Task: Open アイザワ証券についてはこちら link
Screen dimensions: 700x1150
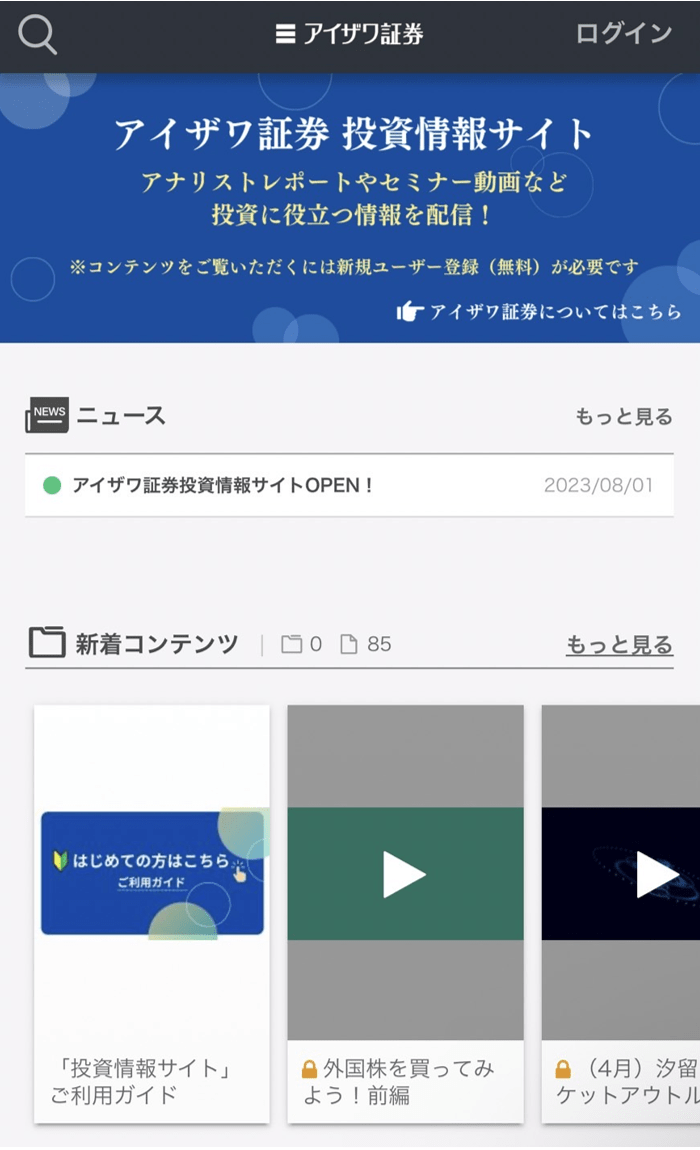Action: click(x=540, y=312)
